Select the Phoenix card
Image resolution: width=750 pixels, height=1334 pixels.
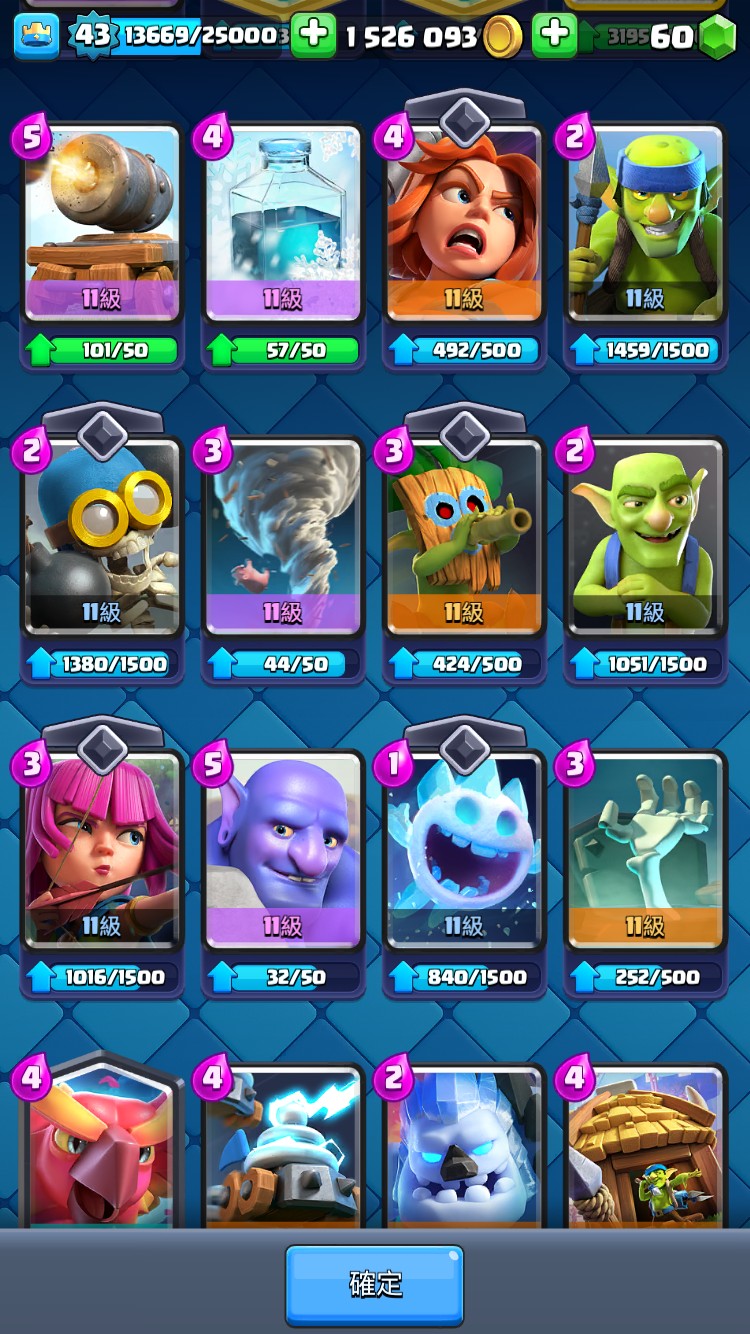pyautogui.click(x=102, y=1150)
